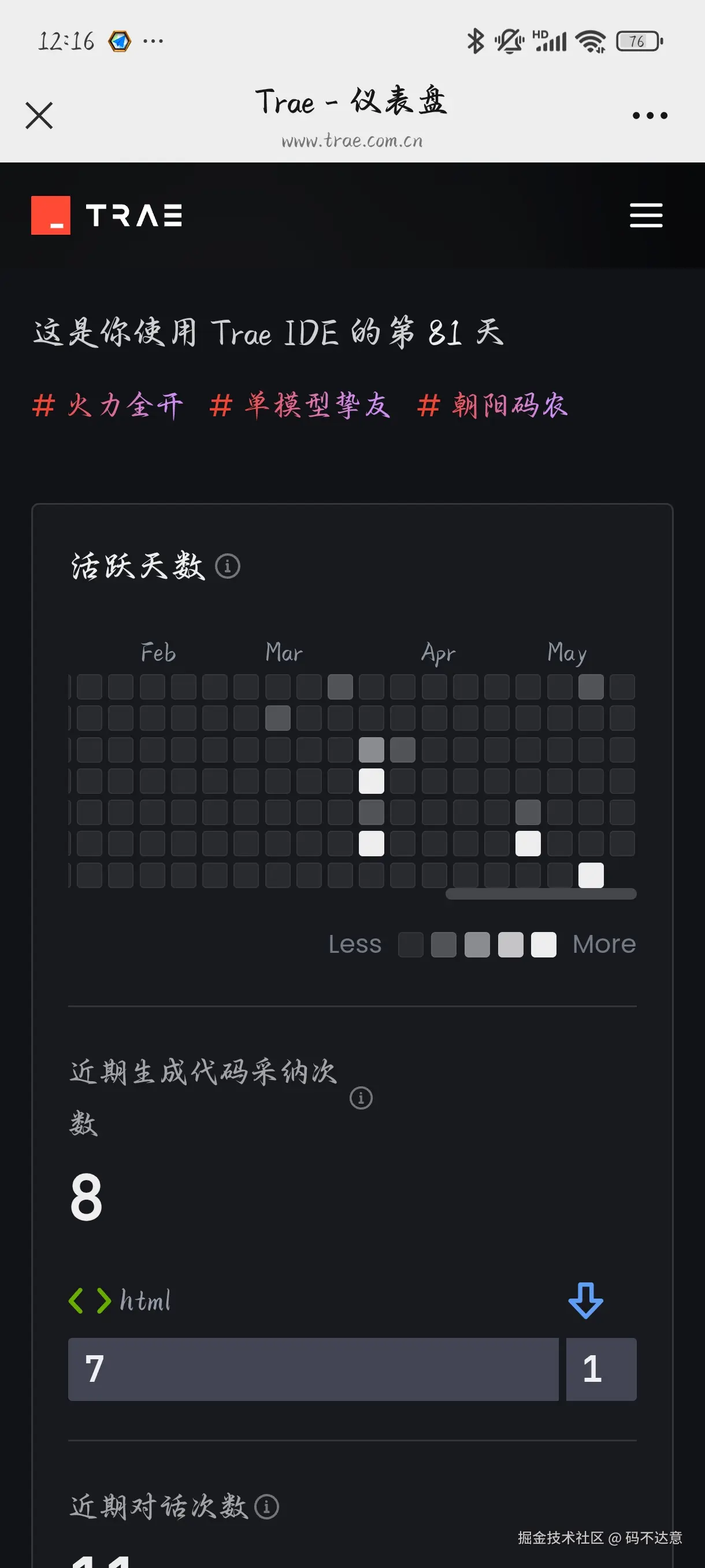Click the More end of the legend scale
The image size is (705, 1568).
coord(604,944)
